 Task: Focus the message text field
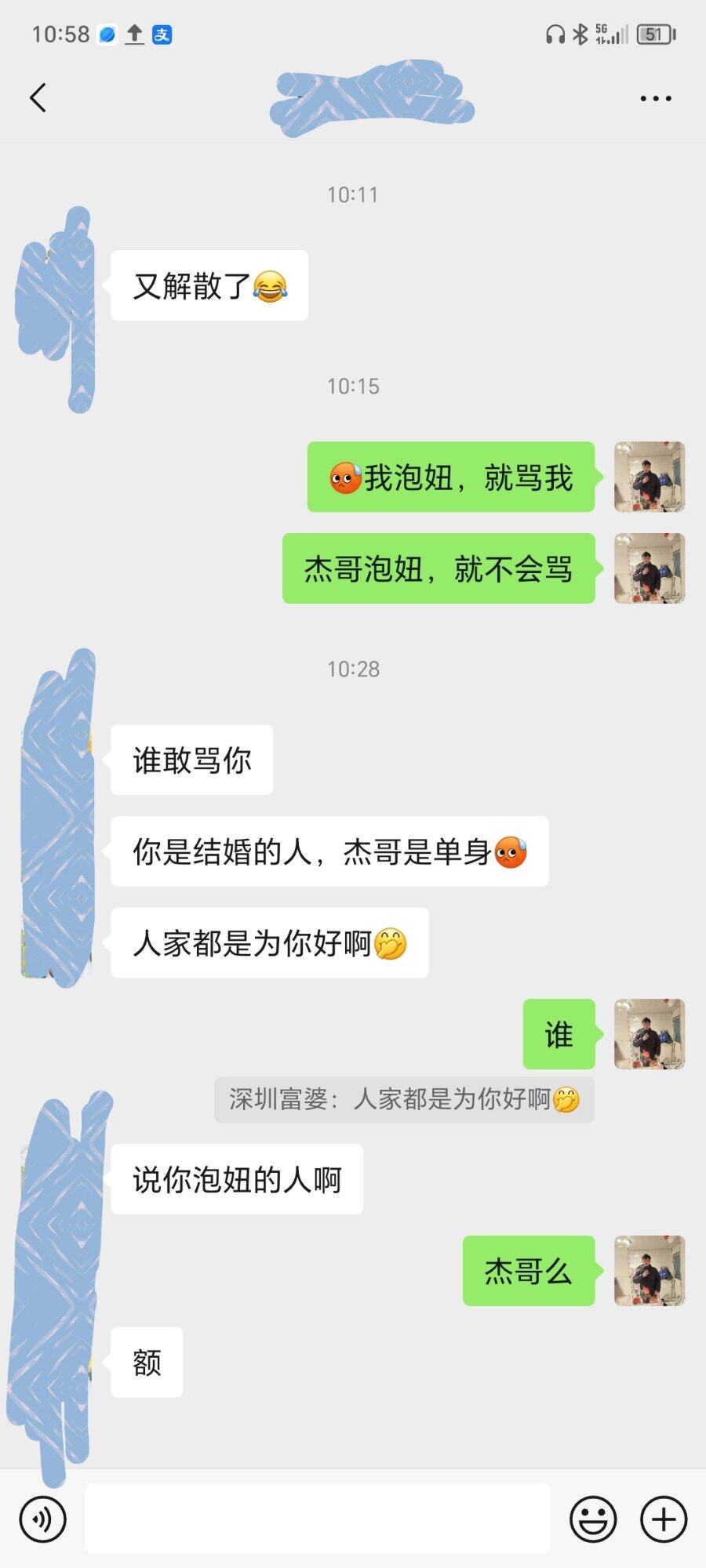click(317, 1519)
